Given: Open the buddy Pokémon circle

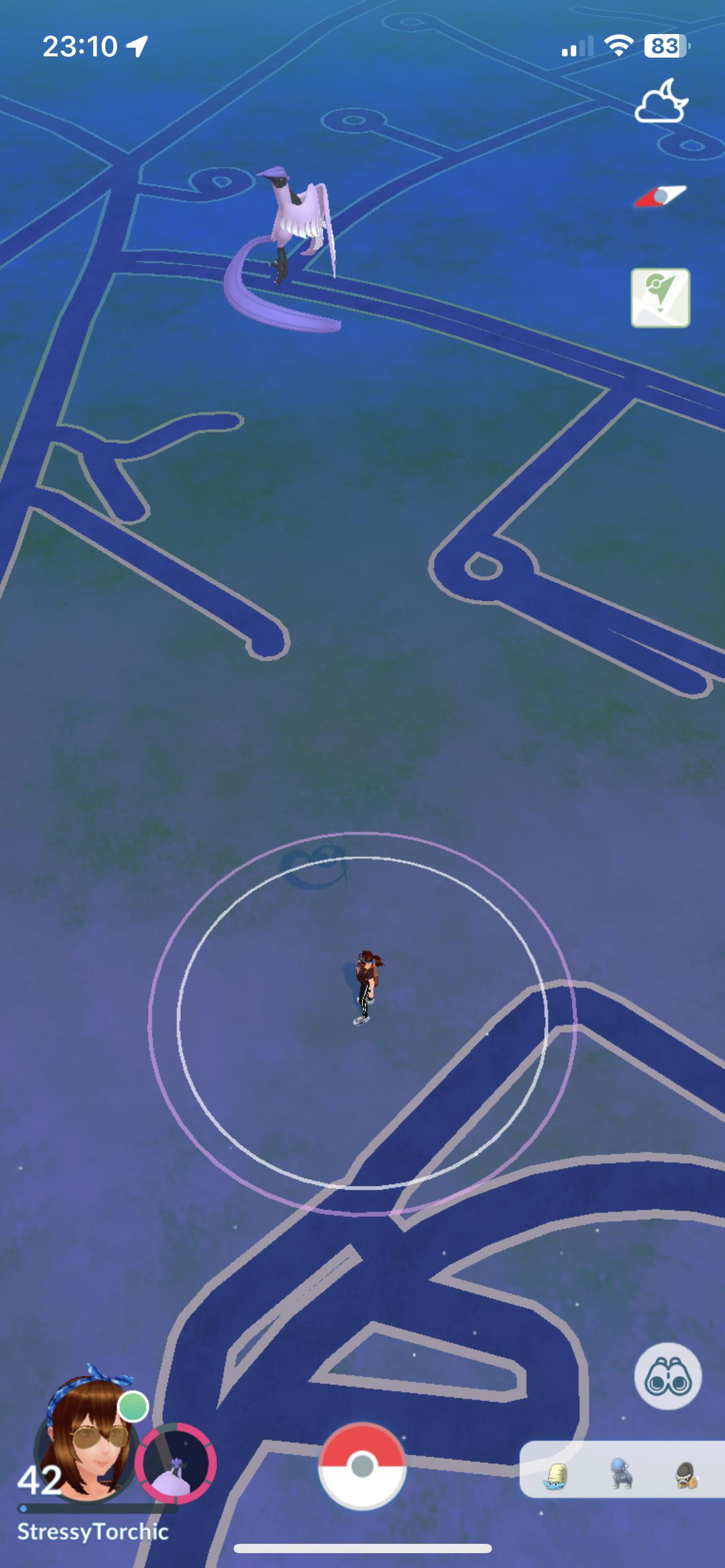Looking at the screenshot, I should tap(176, 1465).
